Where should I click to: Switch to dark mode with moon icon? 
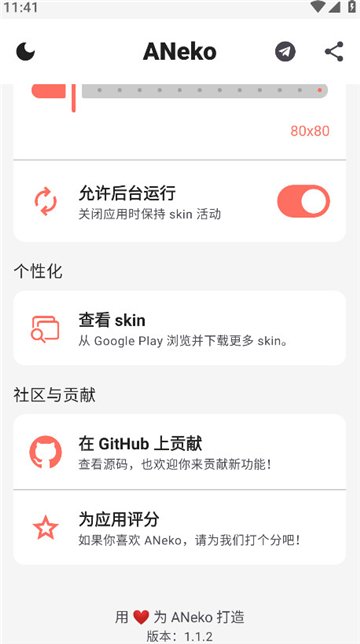pos(25,52)
